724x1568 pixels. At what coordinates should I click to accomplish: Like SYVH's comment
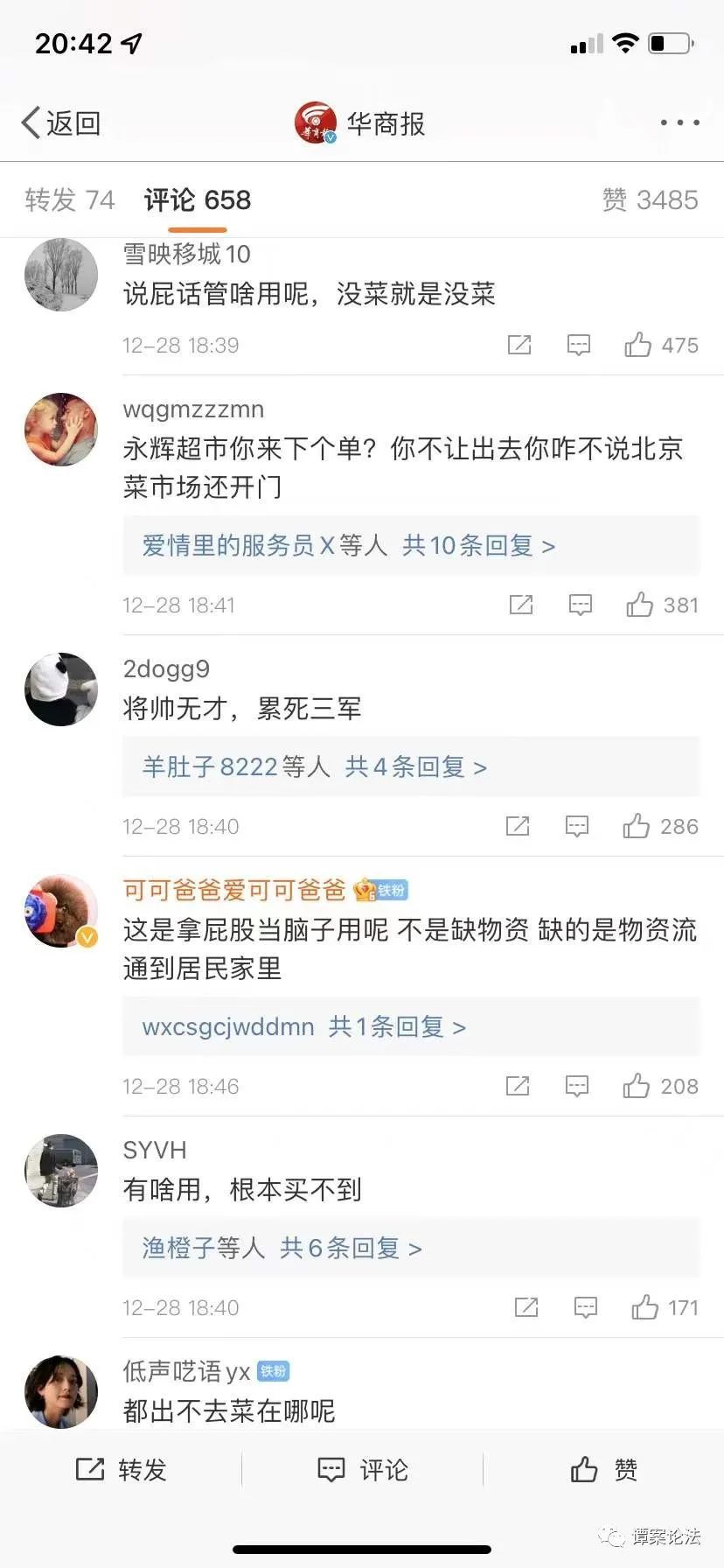tap(645, 1307)
